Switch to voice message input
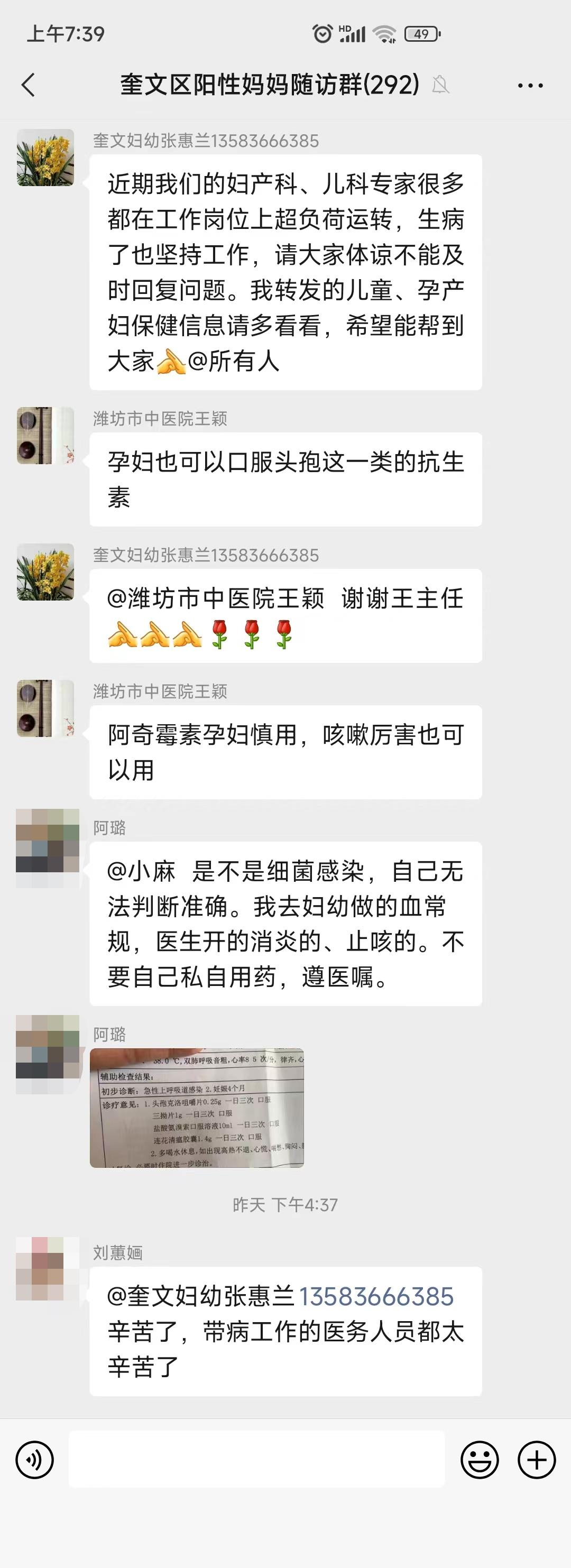The width and height of the screenshot is (571, 1568). click(35, 1460)
